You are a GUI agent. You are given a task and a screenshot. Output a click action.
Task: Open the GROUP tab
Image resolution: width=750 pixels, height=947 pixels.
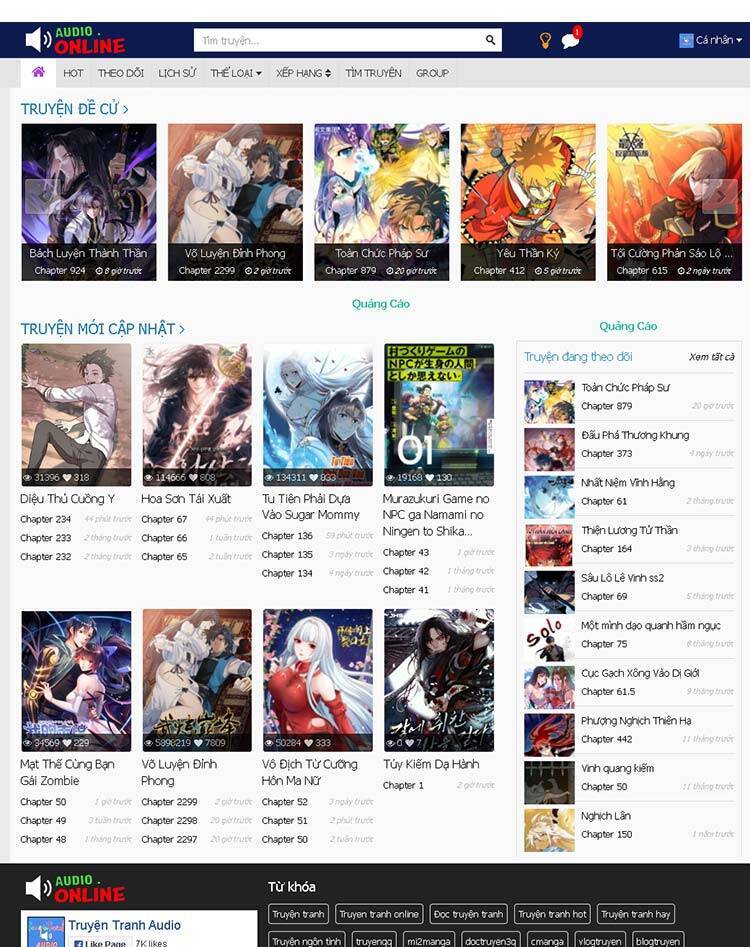432,73
